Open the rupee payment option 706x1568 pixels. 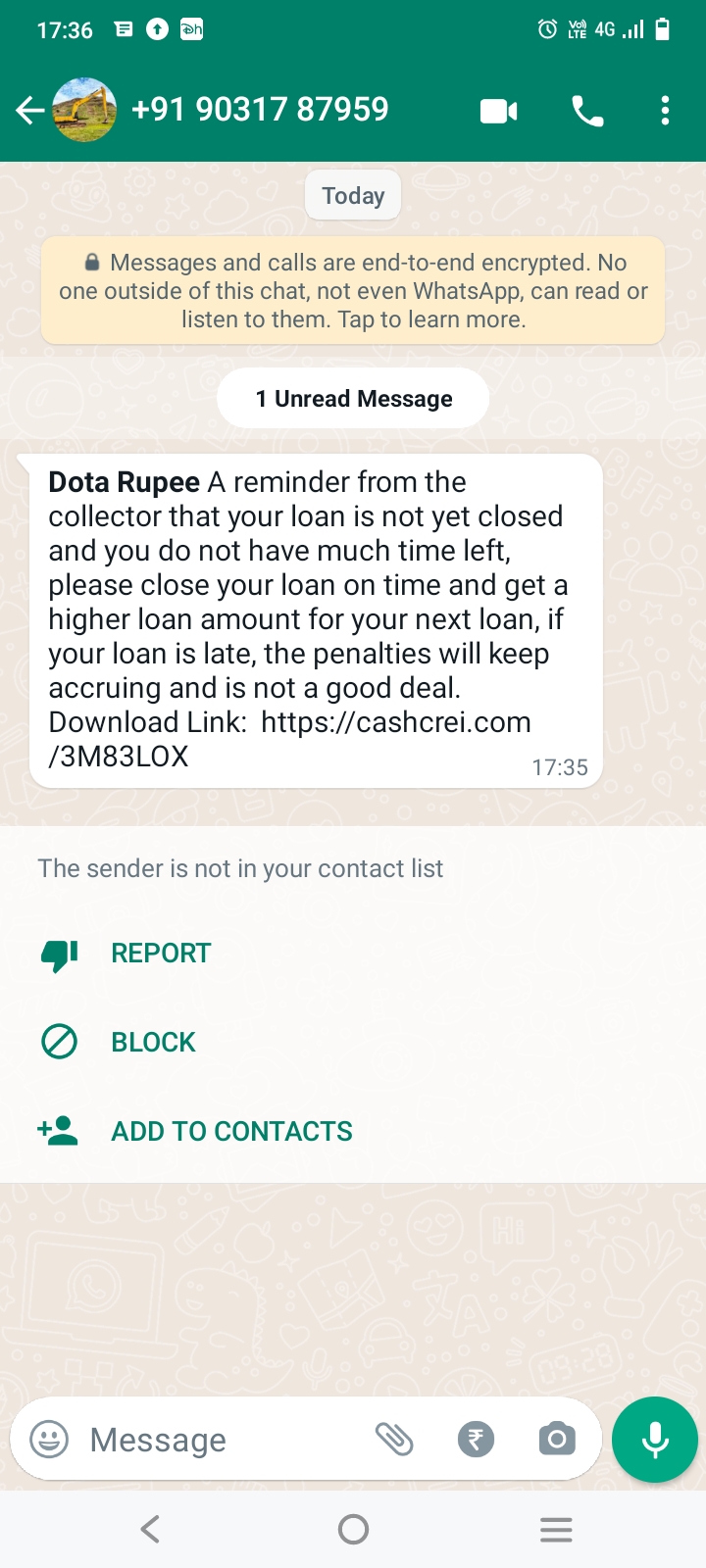(x=477, y=1440)
